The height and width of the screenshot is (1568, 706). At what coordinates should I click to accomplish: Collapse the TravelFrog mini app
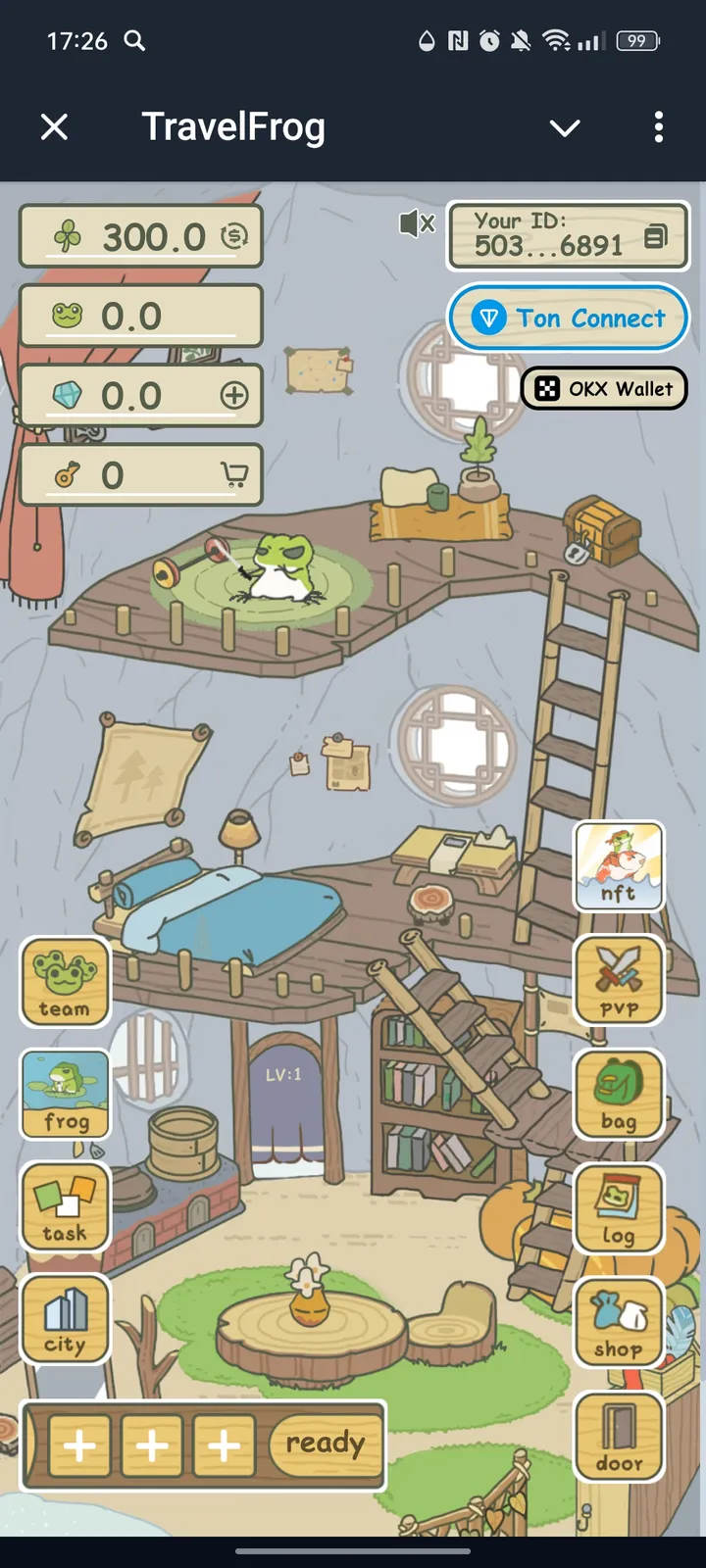click(x=565, y=127)
